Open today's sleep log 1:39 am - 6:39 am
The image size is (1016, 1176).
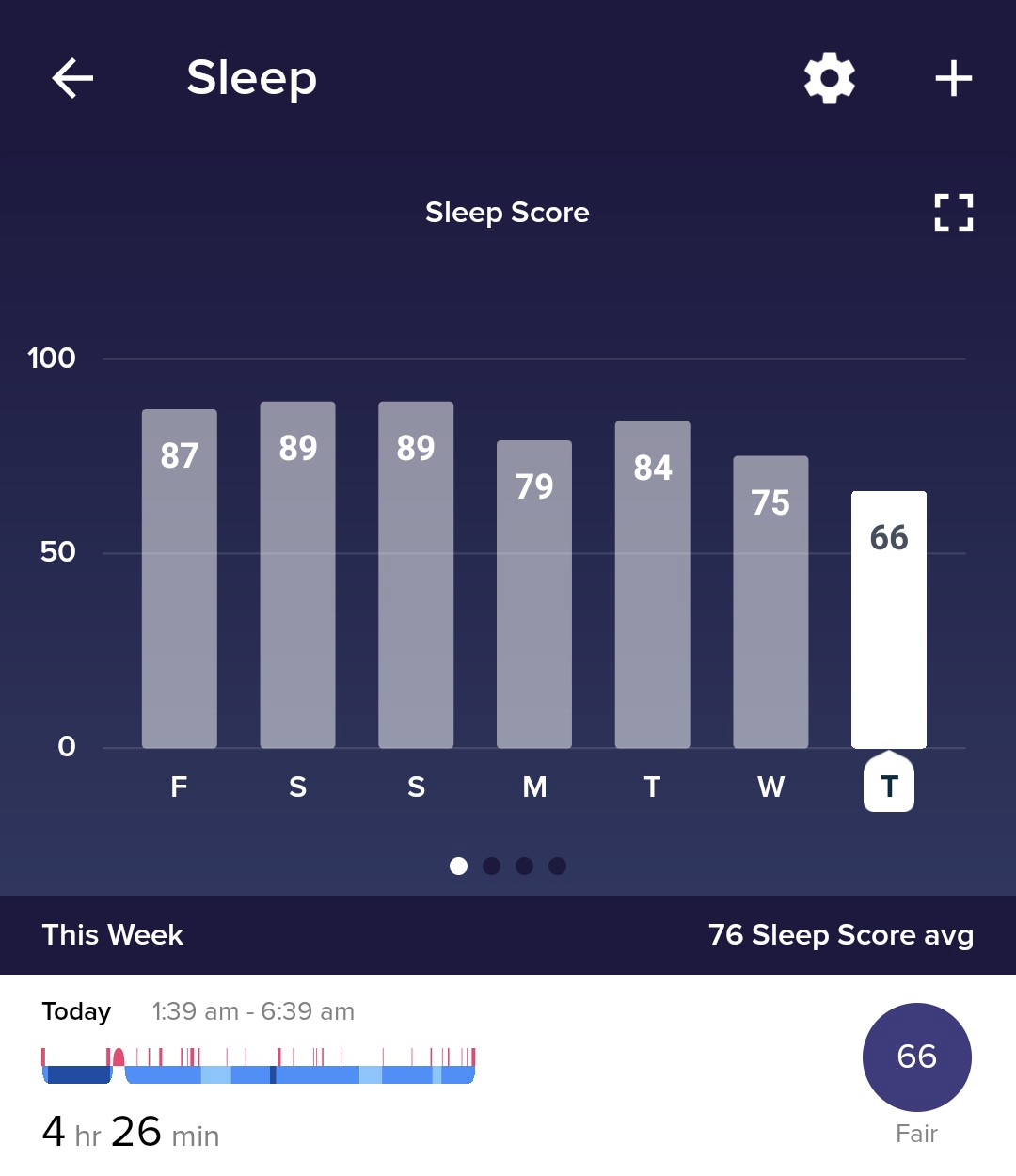(376, 1073)
